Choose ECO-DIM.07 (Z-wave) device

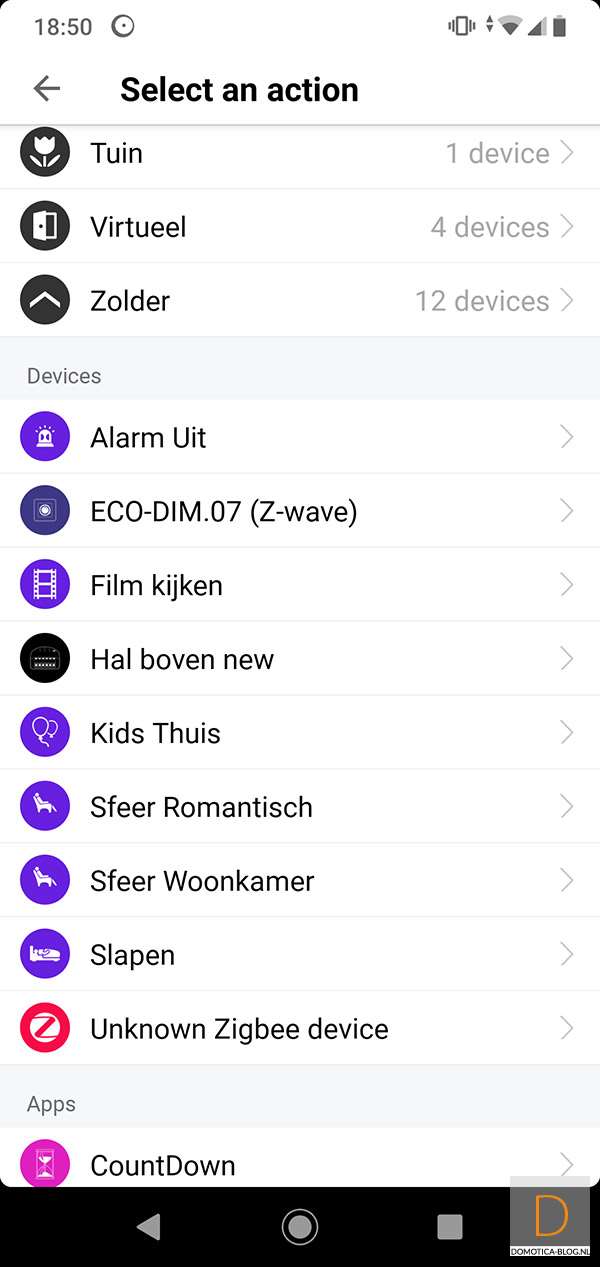[x=300, y=511]
